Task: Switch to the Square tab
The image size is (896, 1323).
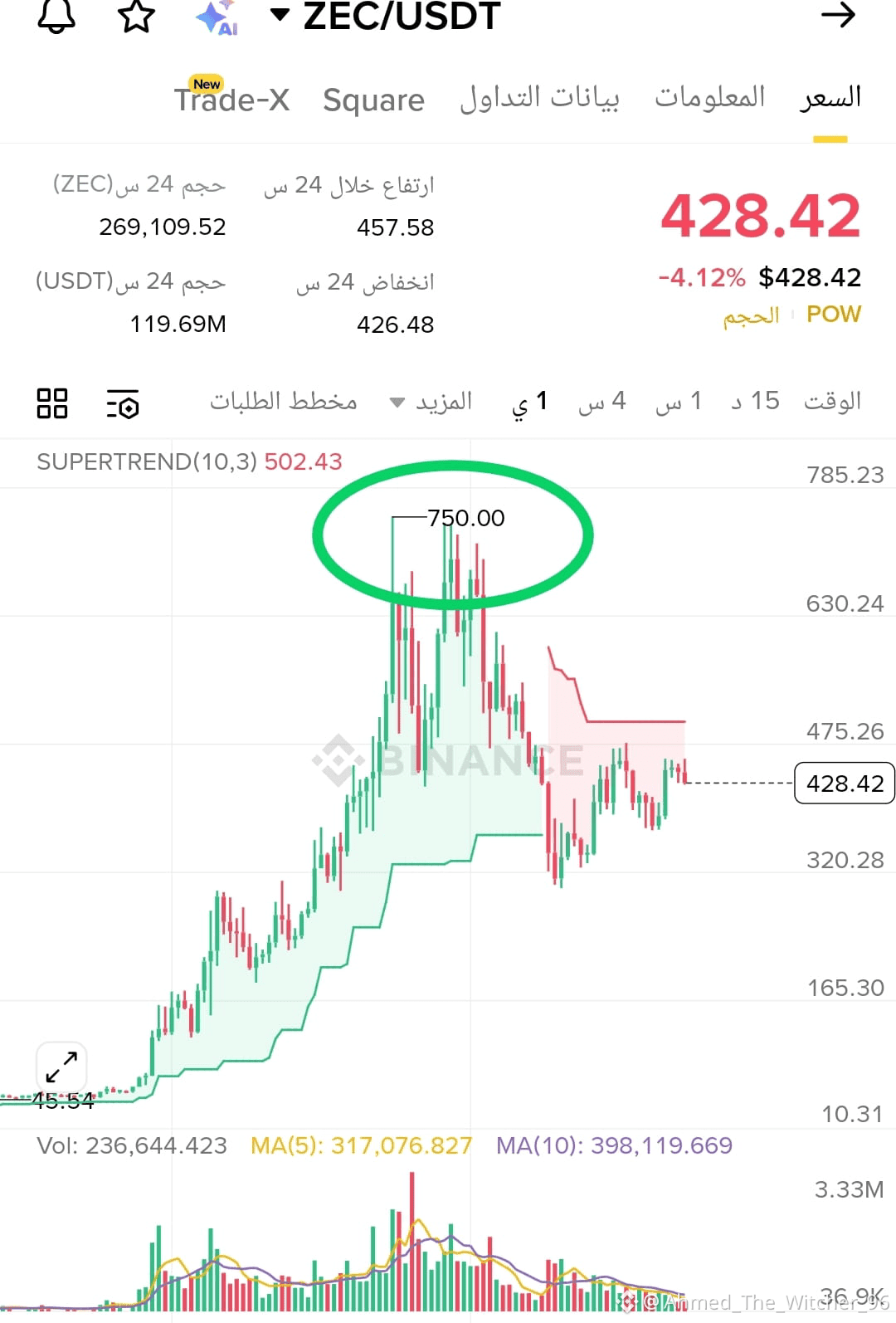Action: click(x=373, y=100)
